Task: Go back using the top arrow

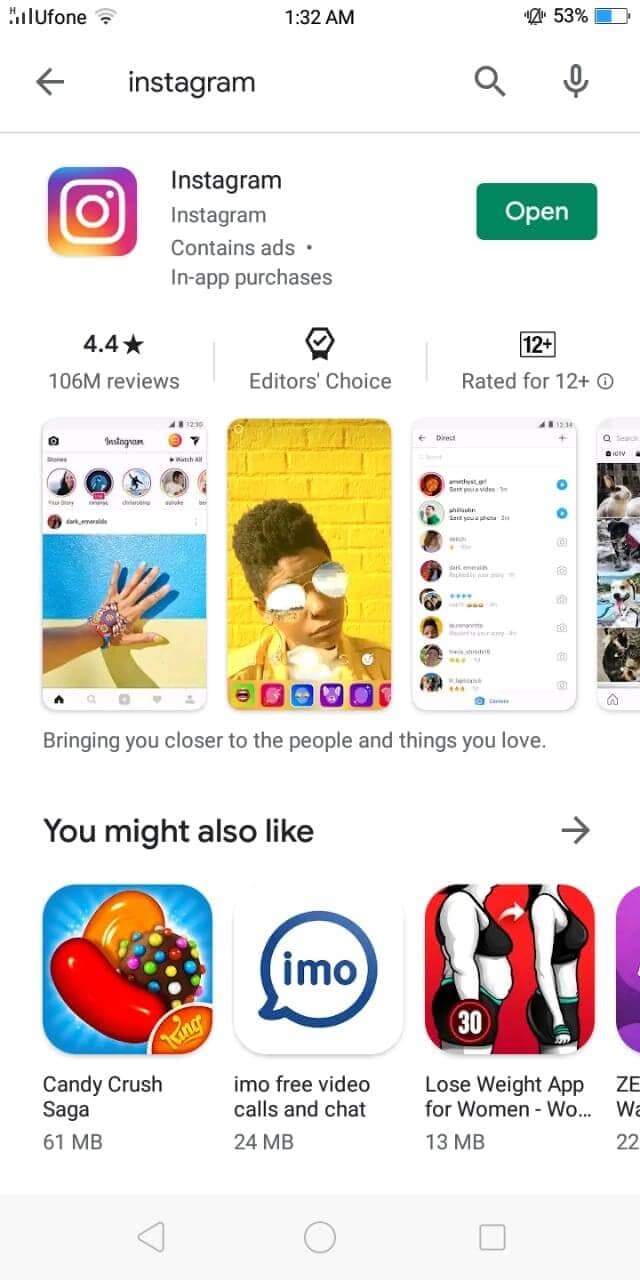Action: coord(50,82)
